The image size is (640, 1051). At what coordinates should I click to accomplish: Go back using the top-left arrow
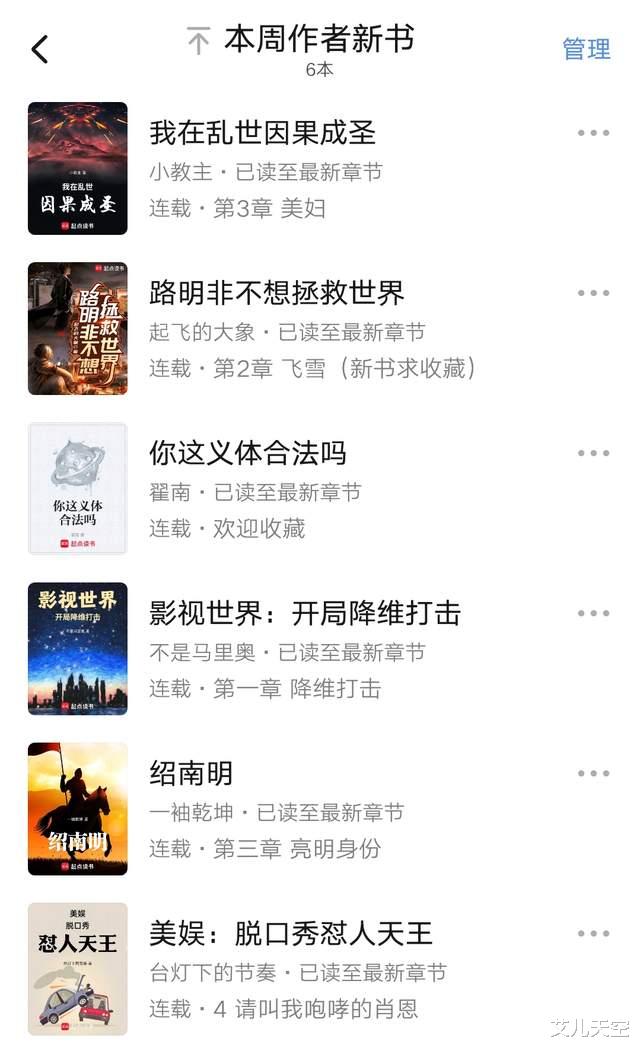(x=40, y=49)
